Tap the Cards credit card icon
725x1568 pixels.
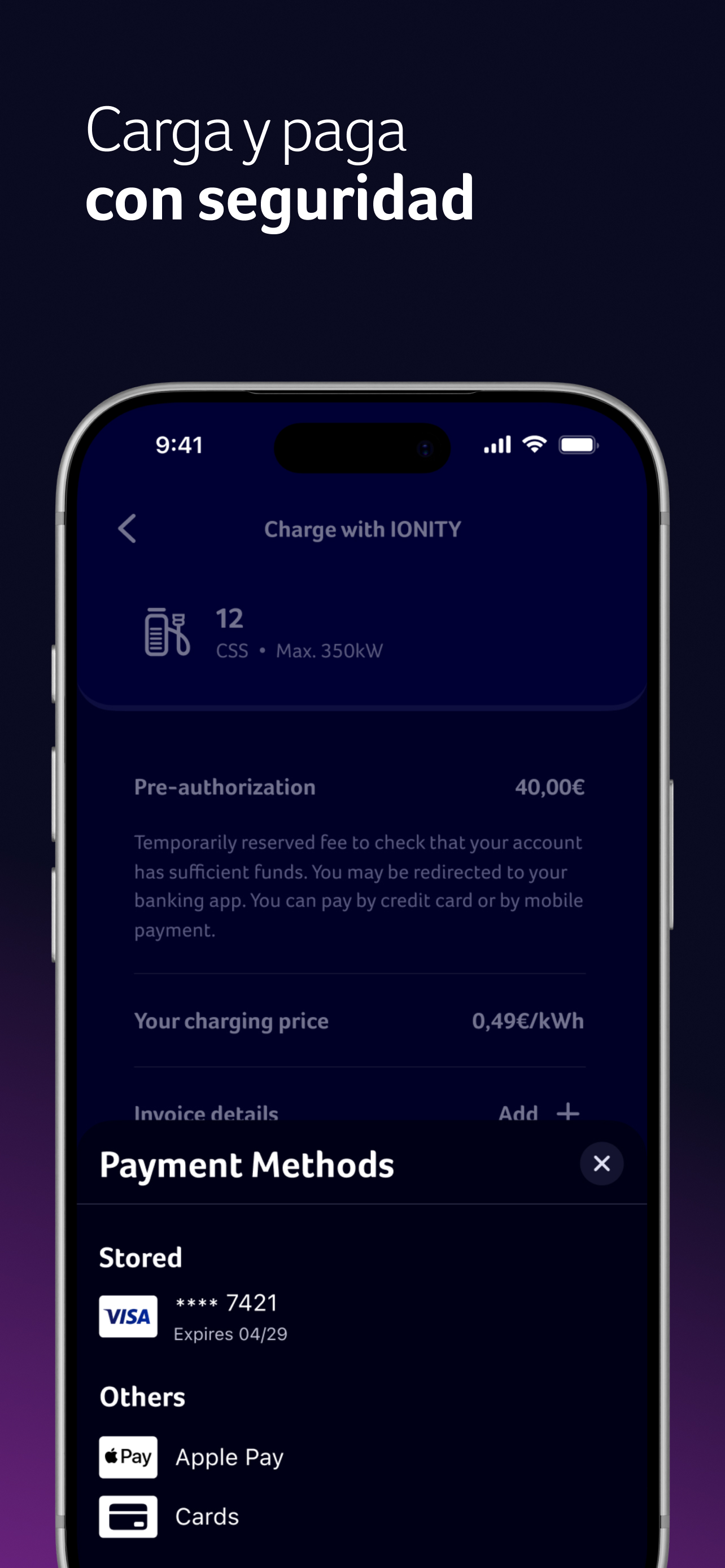coord(128,1517)
